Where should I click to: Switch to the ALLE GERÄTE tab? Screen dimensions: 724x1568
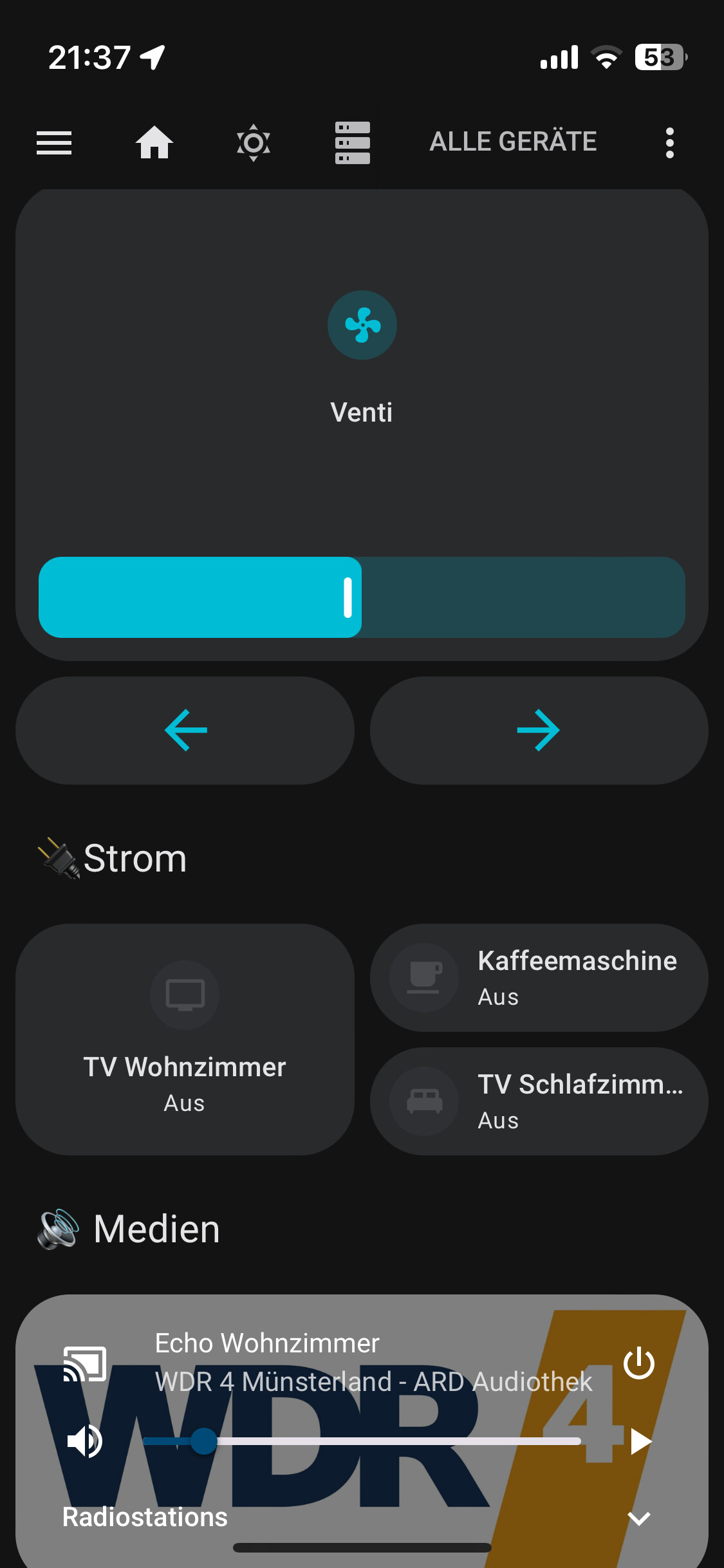click(x=513, y=142)
